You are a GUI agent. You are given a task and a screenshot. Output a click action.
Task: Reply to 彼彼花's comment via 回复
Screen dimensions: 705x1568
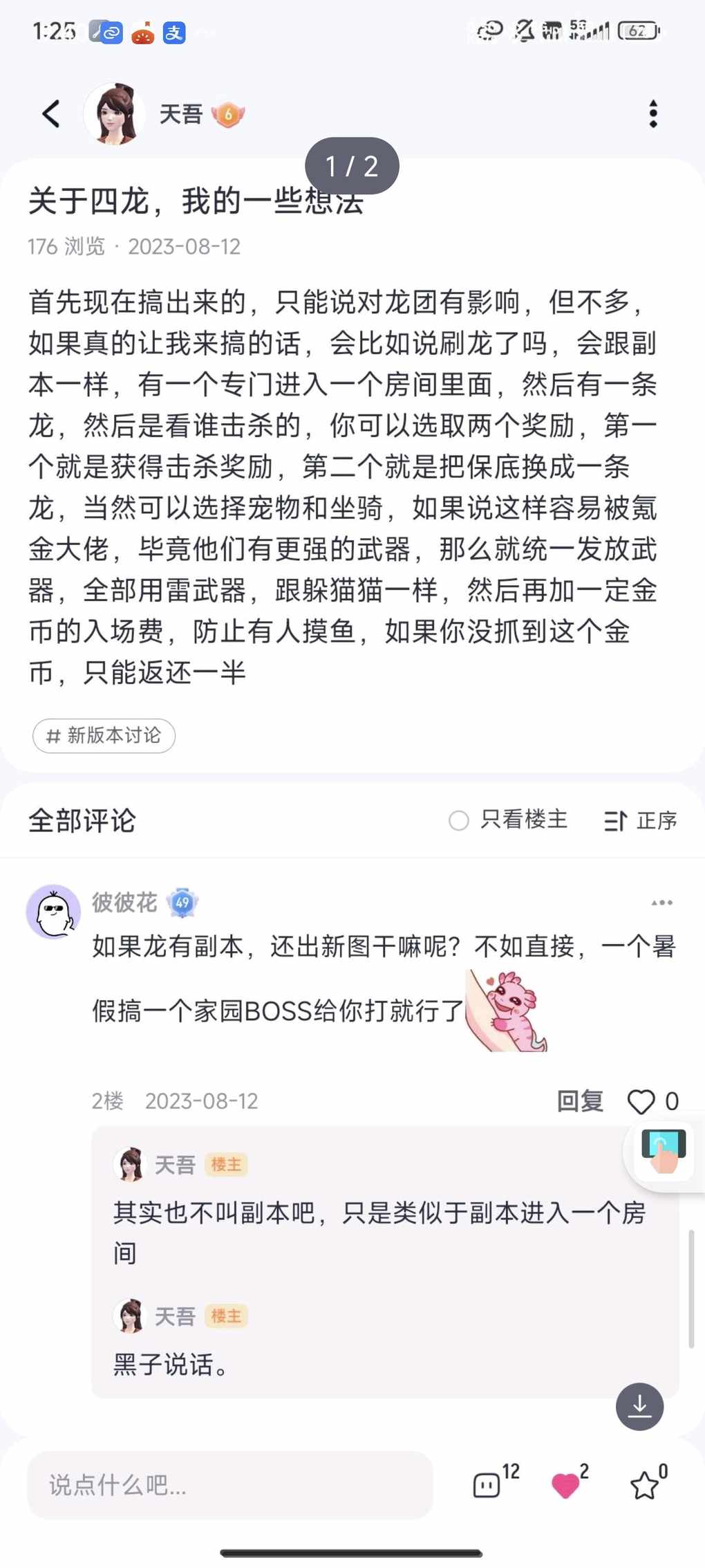click(580, 1101)
